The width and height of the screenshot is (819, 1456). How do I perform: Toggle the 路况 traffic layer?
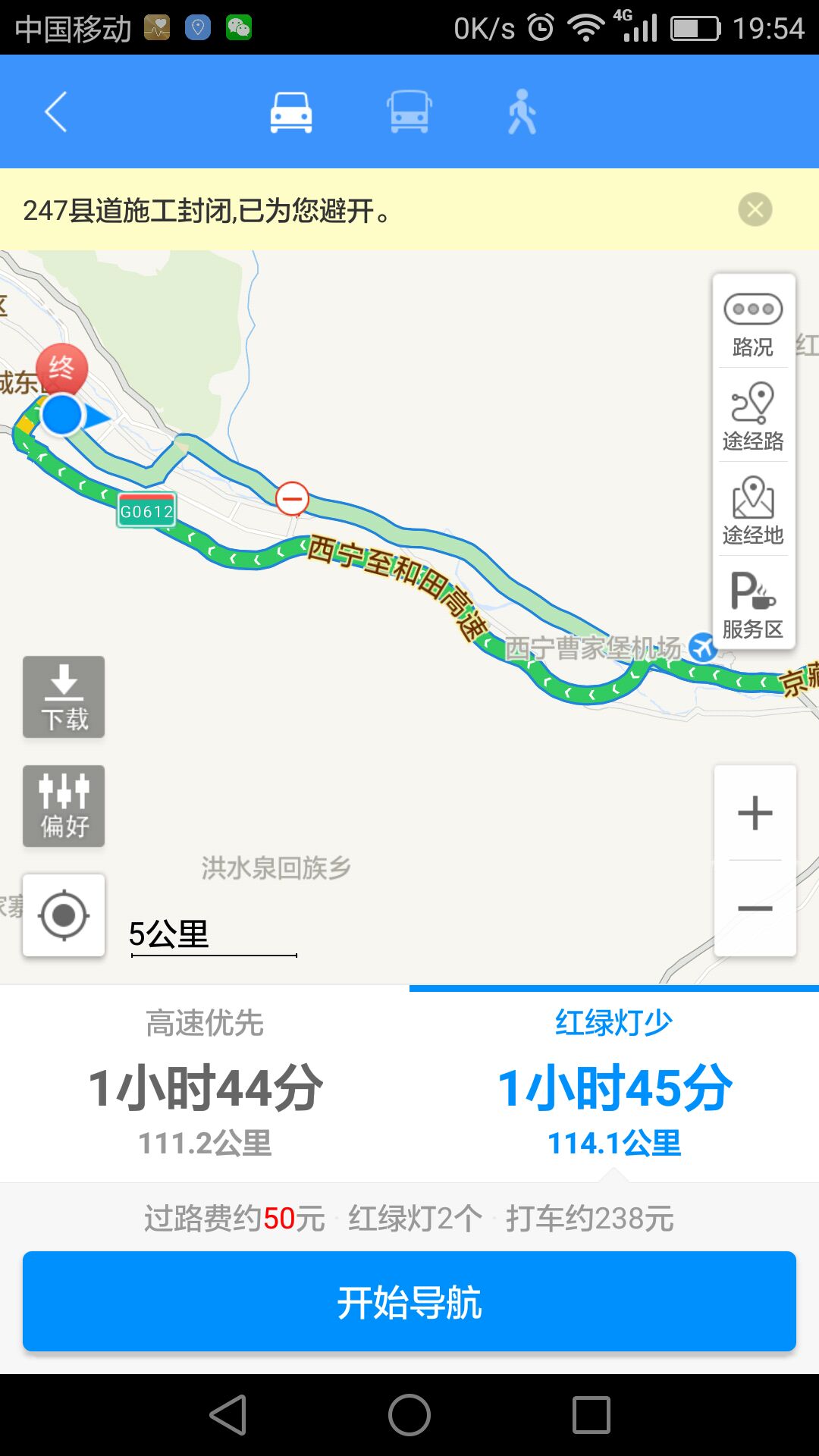coord(753,324)
